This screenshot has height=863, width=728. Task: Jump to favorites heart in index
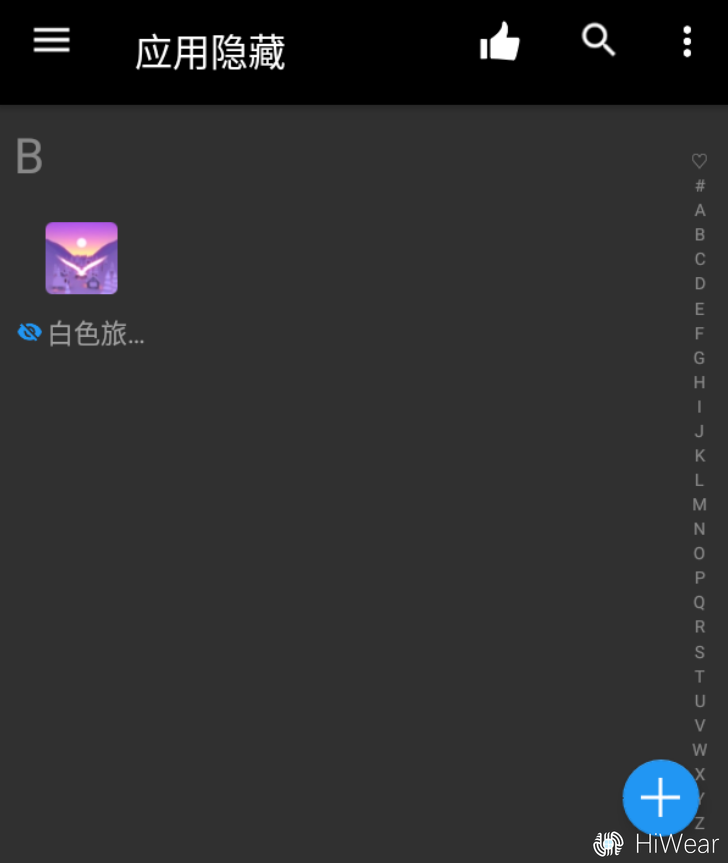point(699,161)
